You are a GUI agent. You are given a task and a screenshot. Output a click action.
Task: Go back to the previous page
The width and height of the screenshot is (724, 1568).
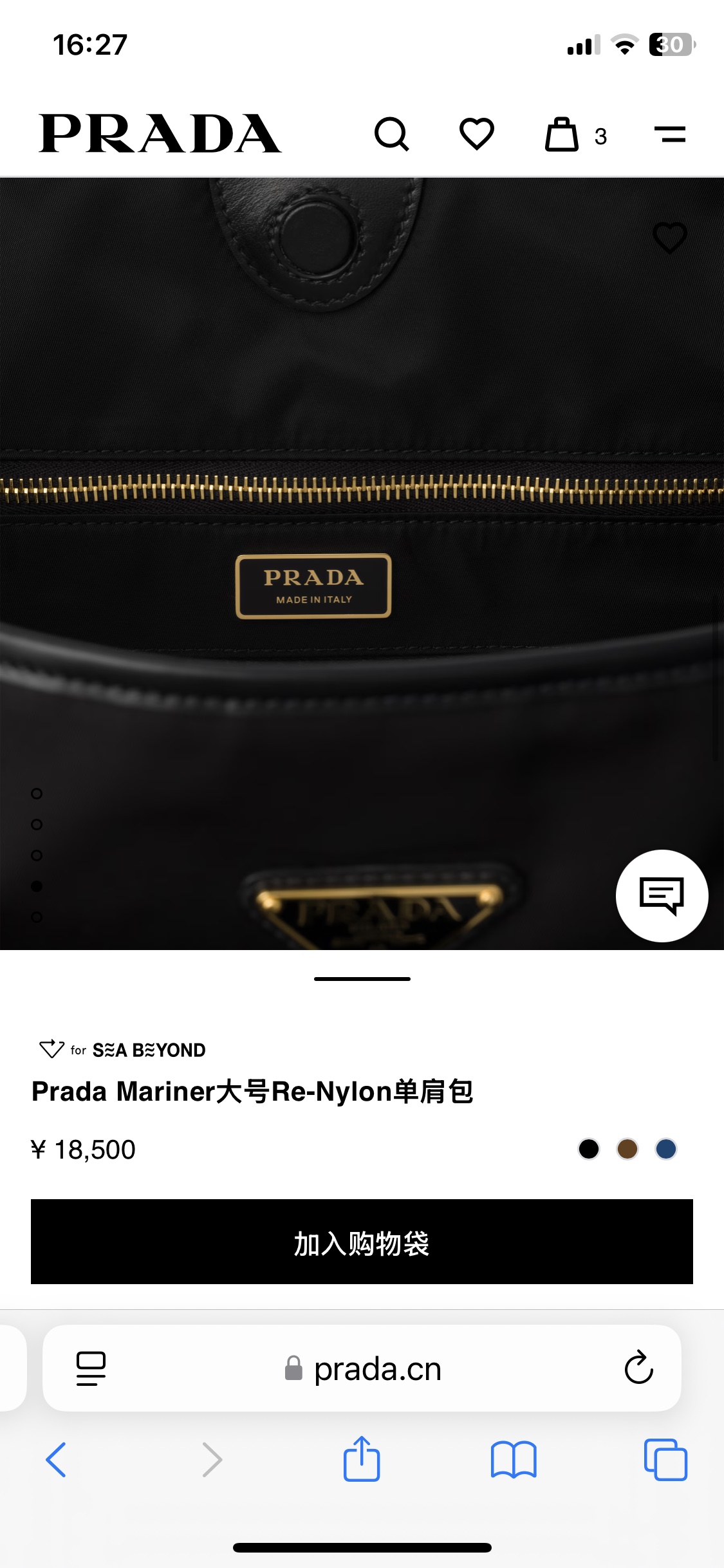(x=57, y=1459)
